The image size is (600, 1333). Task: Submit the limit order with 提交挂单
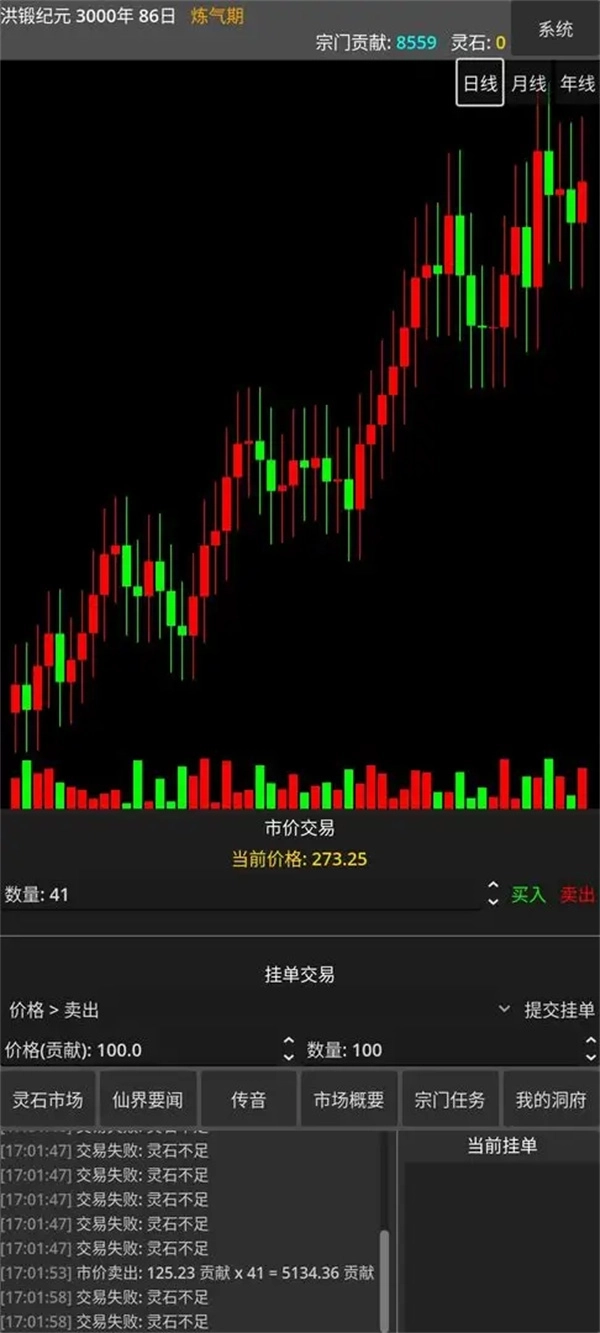click(559, 1010)
